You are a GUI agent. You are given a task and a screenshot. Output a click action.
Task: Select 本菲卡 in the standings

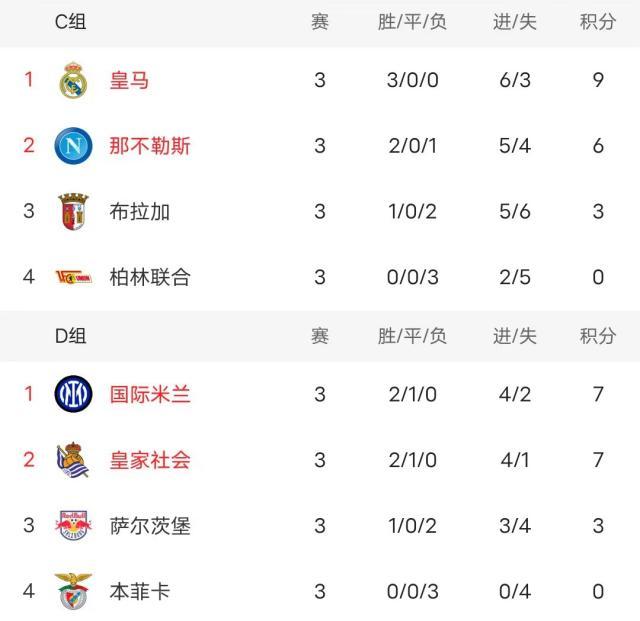pos(140,591)
